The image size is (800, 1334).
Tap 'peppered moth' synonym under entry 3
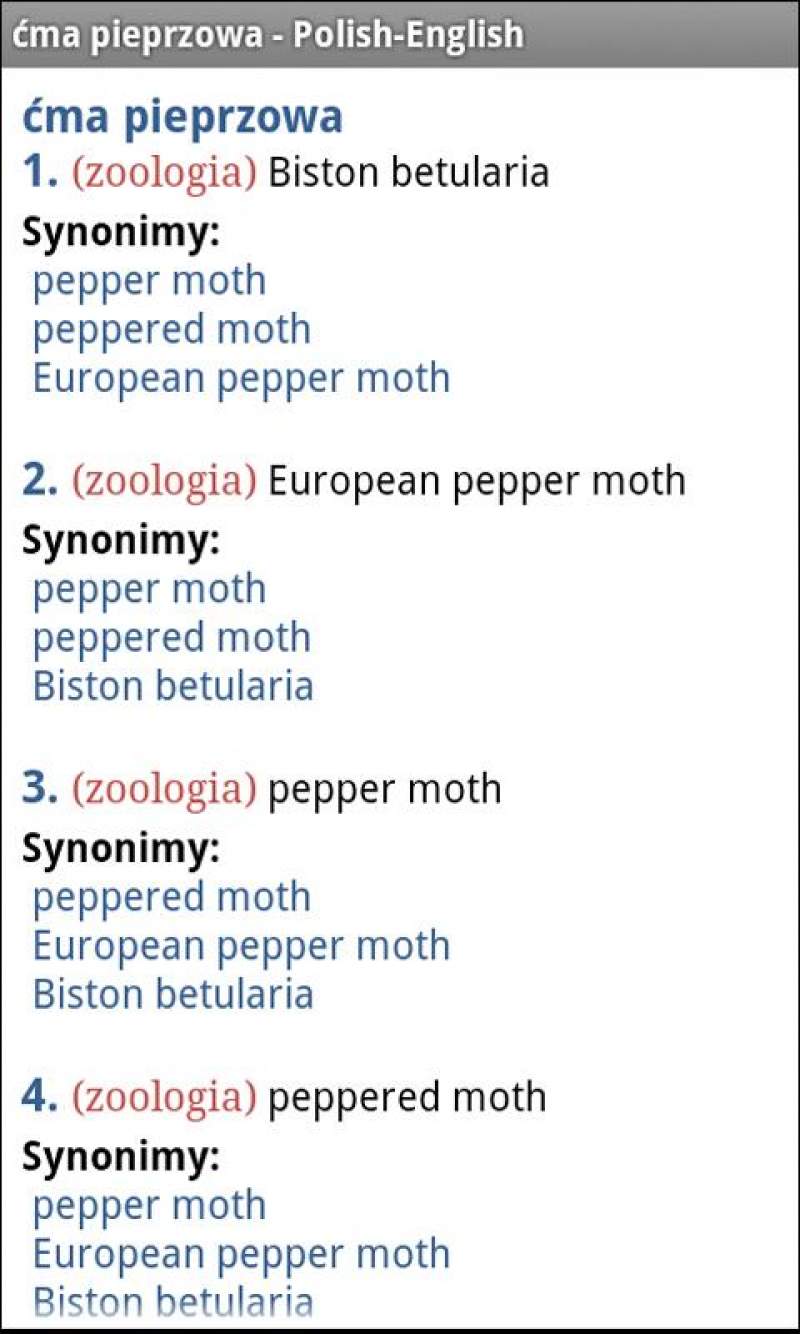point(172,898)
